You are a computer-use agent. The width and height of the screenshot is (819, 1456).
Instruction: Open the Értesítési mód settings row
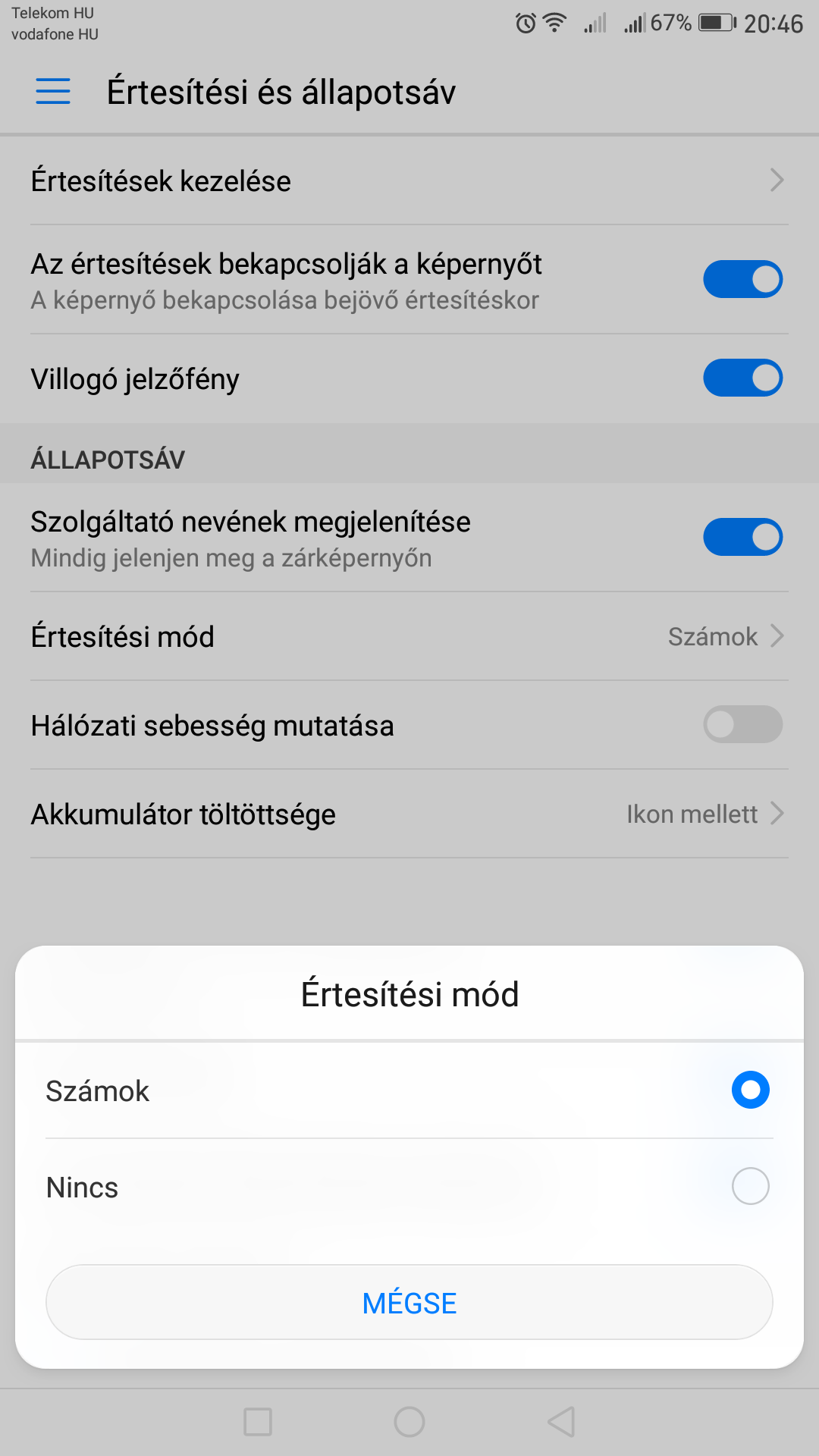pos(409,636)
